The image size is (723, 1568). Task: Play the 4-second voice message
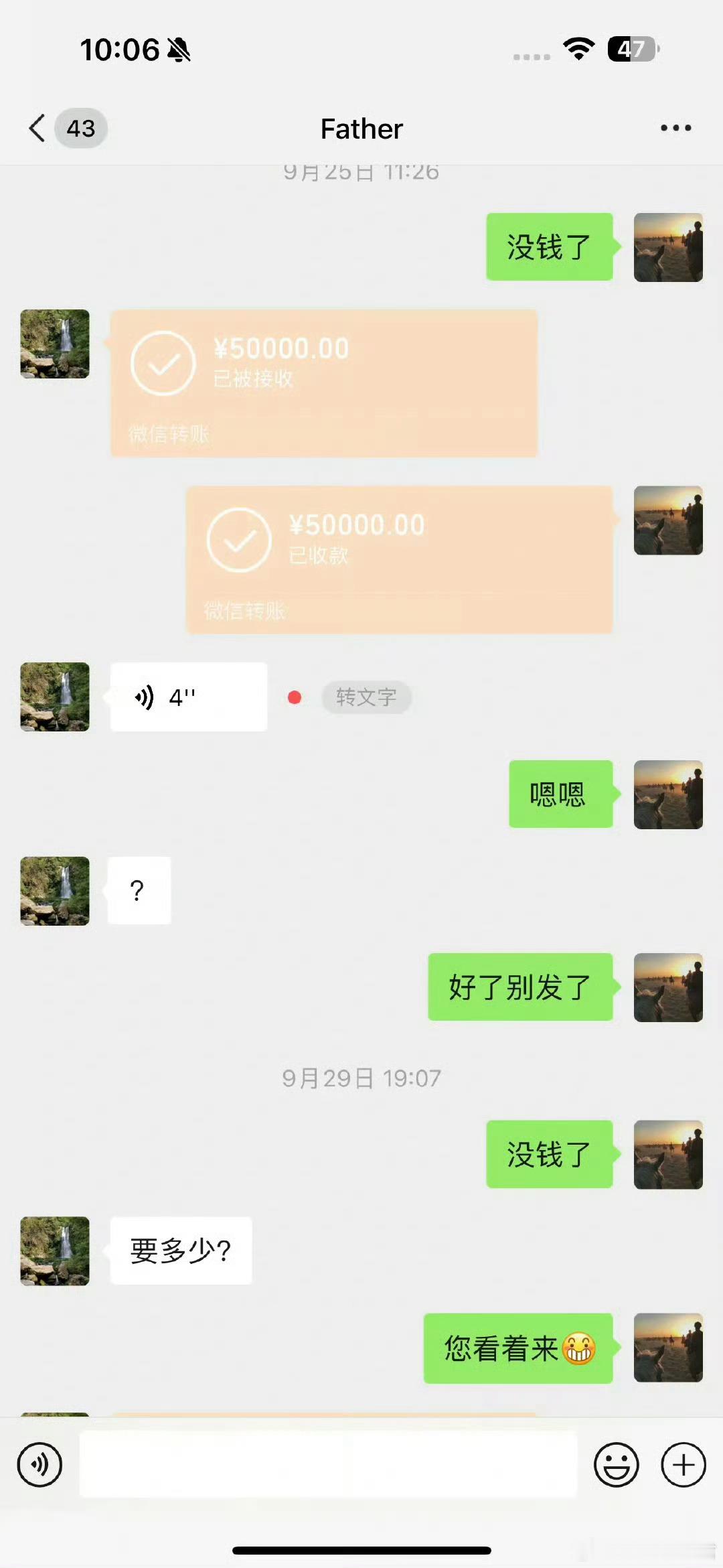(187, 697)
